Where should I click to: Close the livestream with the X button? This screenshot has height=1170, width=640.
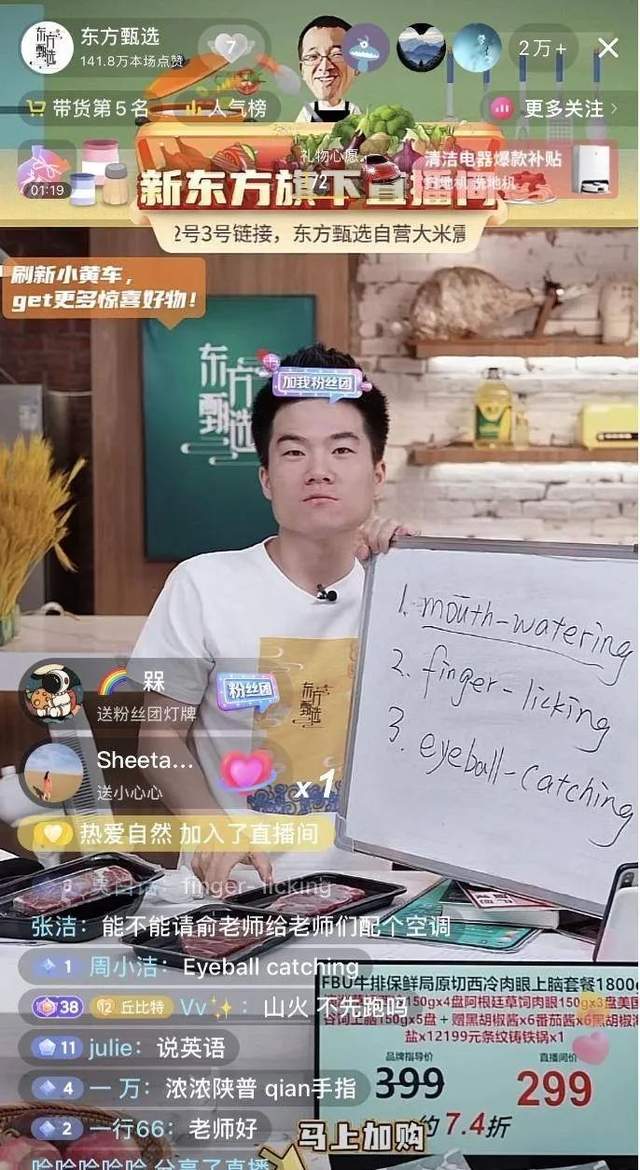point(608,48)
